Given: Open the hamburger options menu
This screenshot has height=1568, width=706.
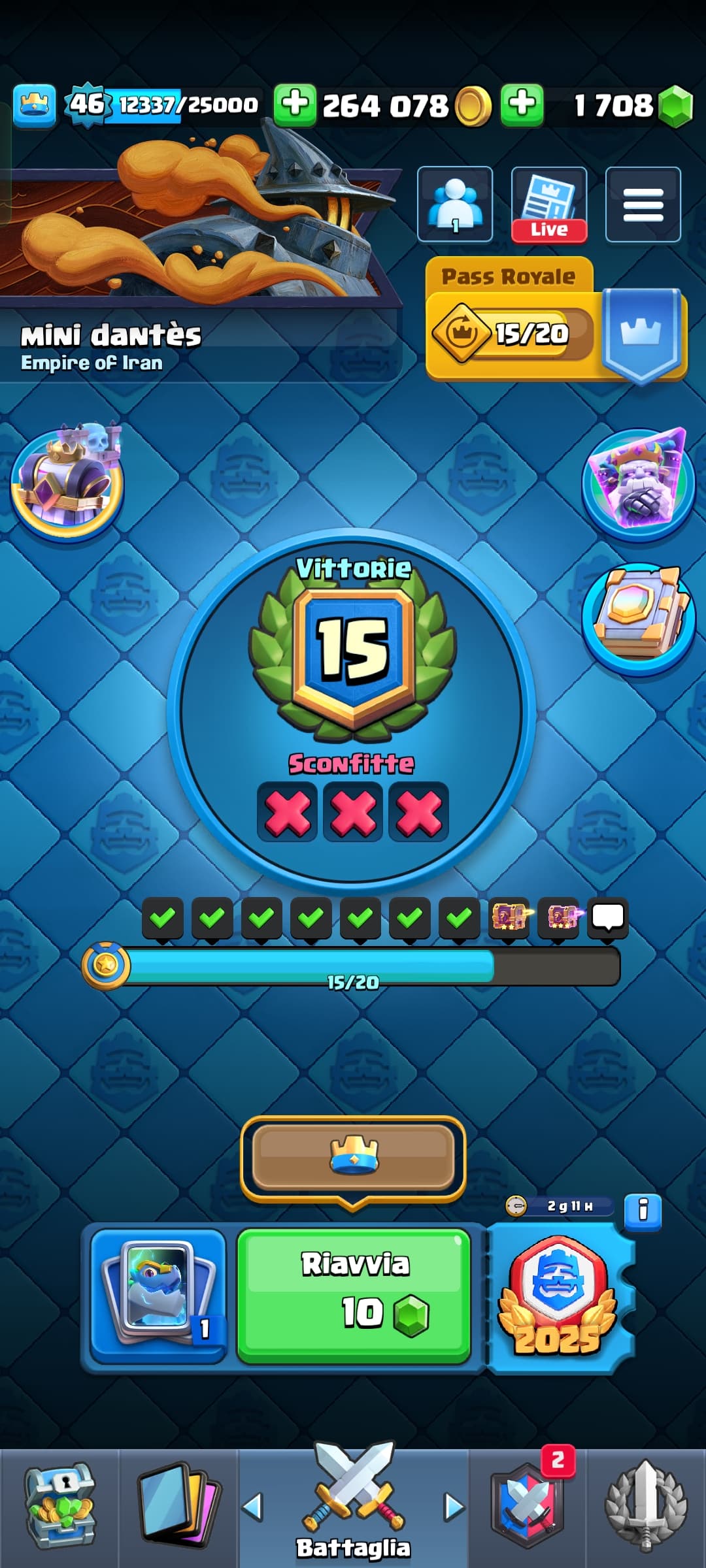Looking at the screenshot, I should click(643, 204).
